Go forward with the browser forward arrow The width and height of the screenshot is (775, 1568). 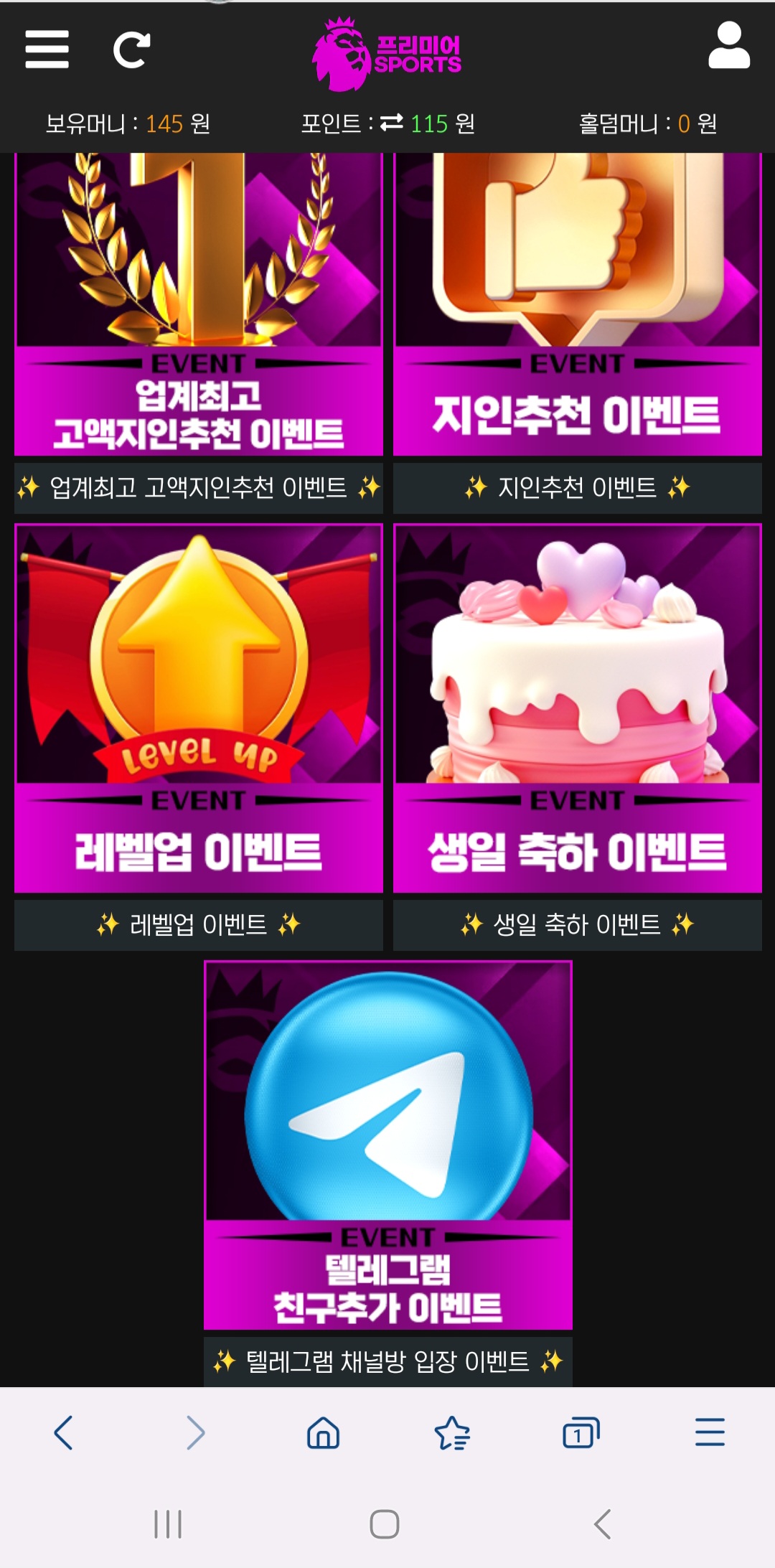[195, 1433]
